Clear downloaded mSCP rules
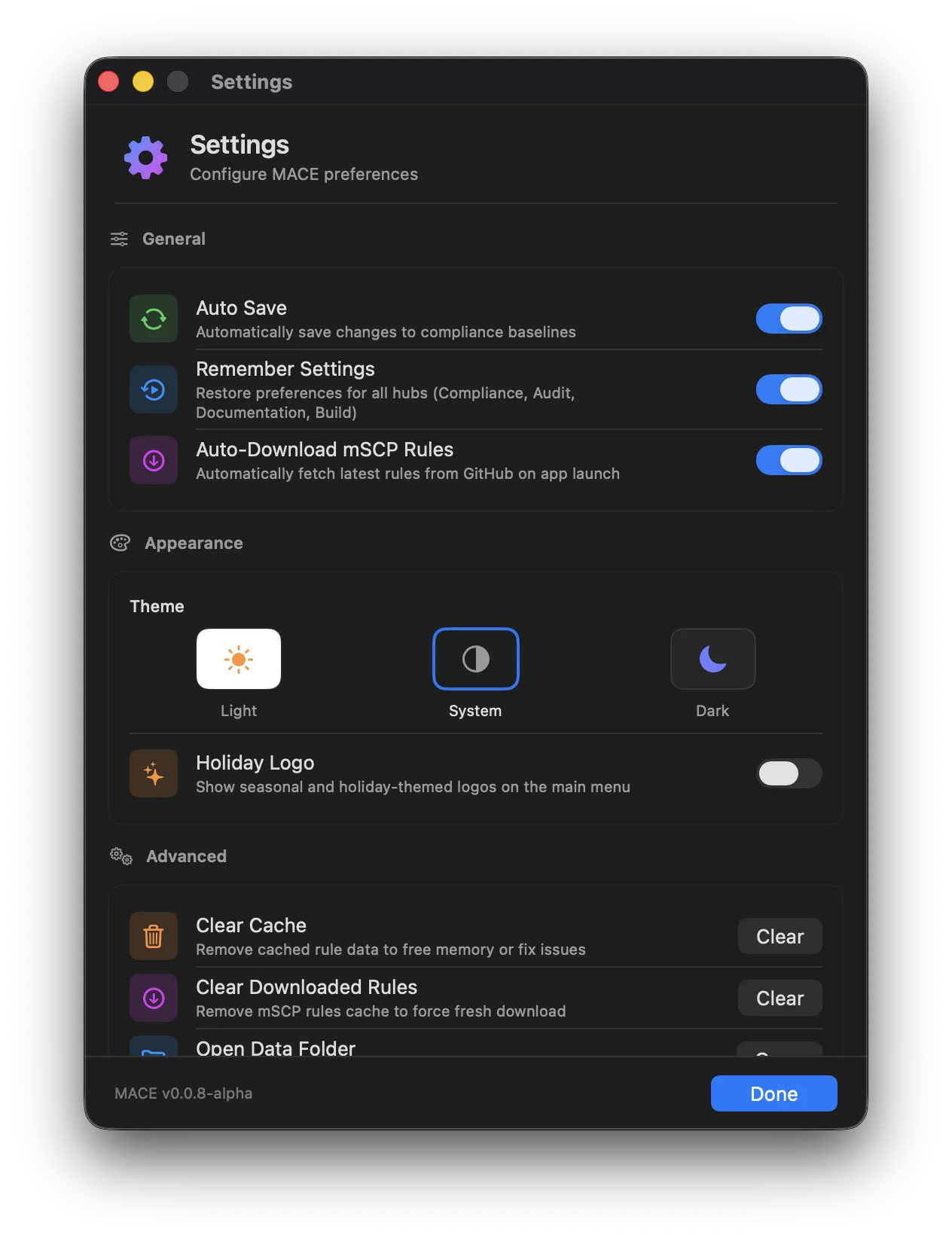Image resolution: width=952 pixels, height=1241 pixels. pos(780,998)
